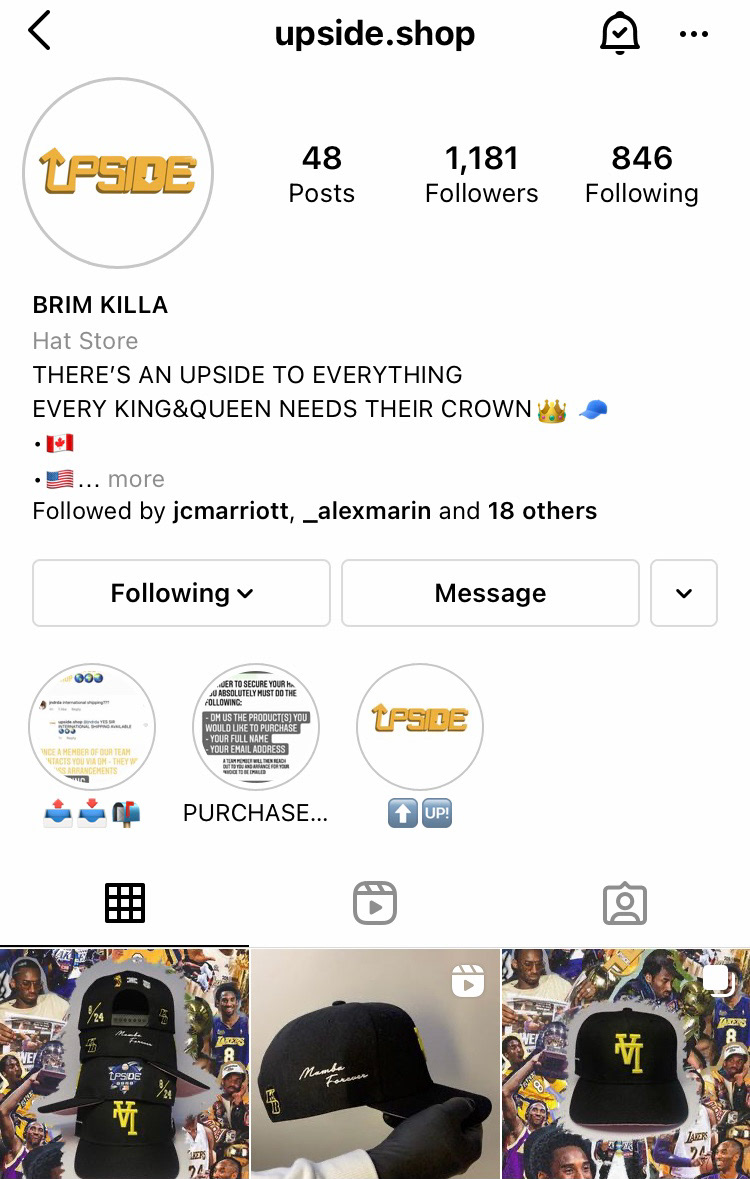
Task: Open the stacked black hats post
Action: tap(124, 1064)
